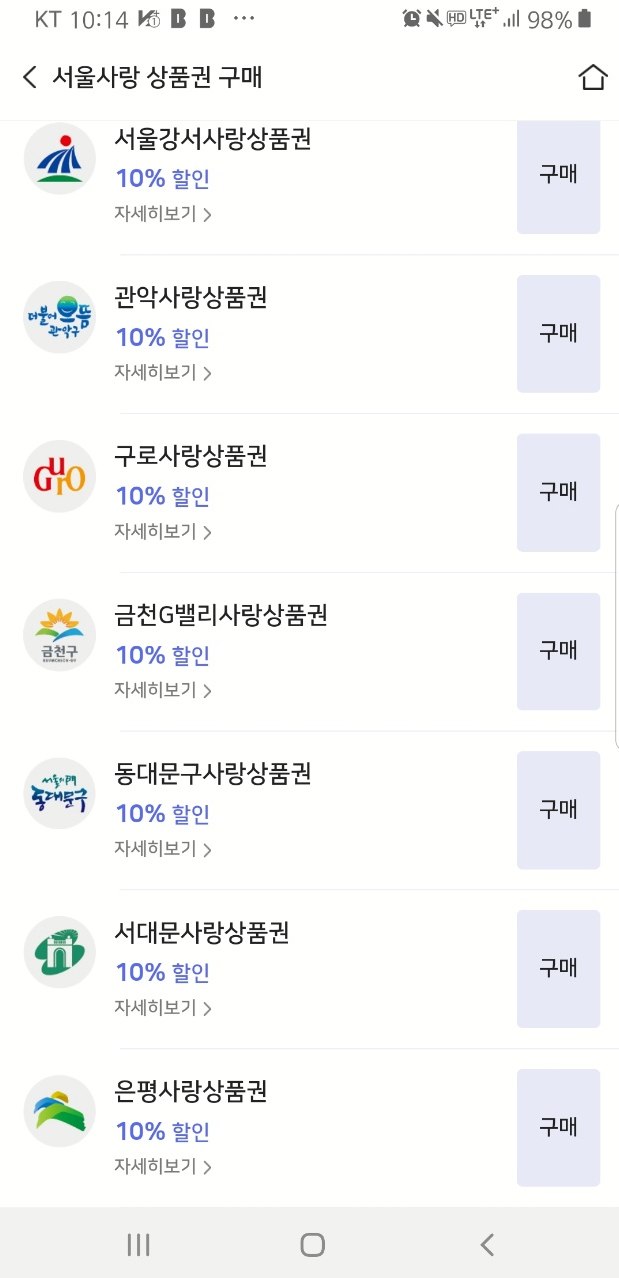Tap the system home button
The image size is (619, 1278).
point(312,1244)
